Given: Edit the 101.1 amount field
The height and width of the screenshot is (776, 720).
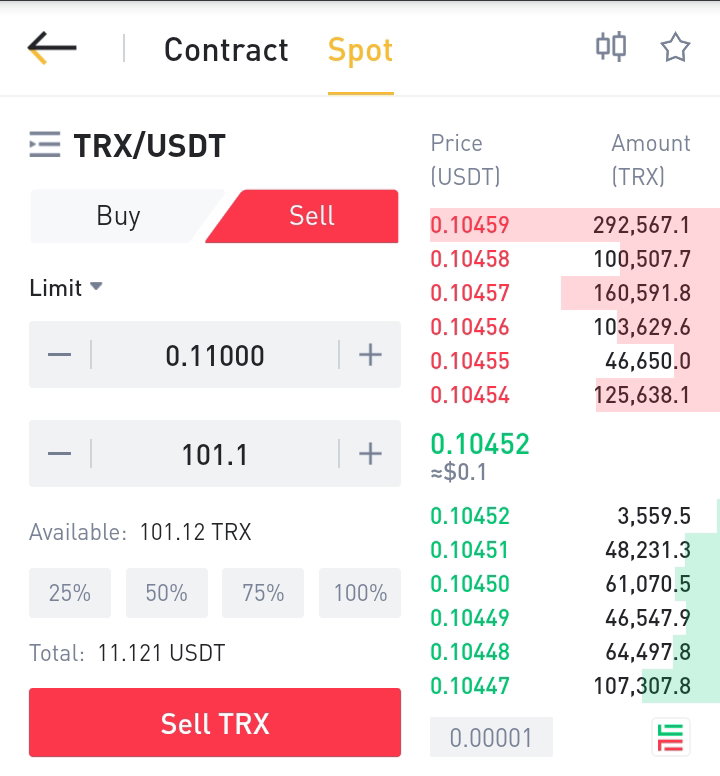Looking at the screenshot, I should [215, 454].
